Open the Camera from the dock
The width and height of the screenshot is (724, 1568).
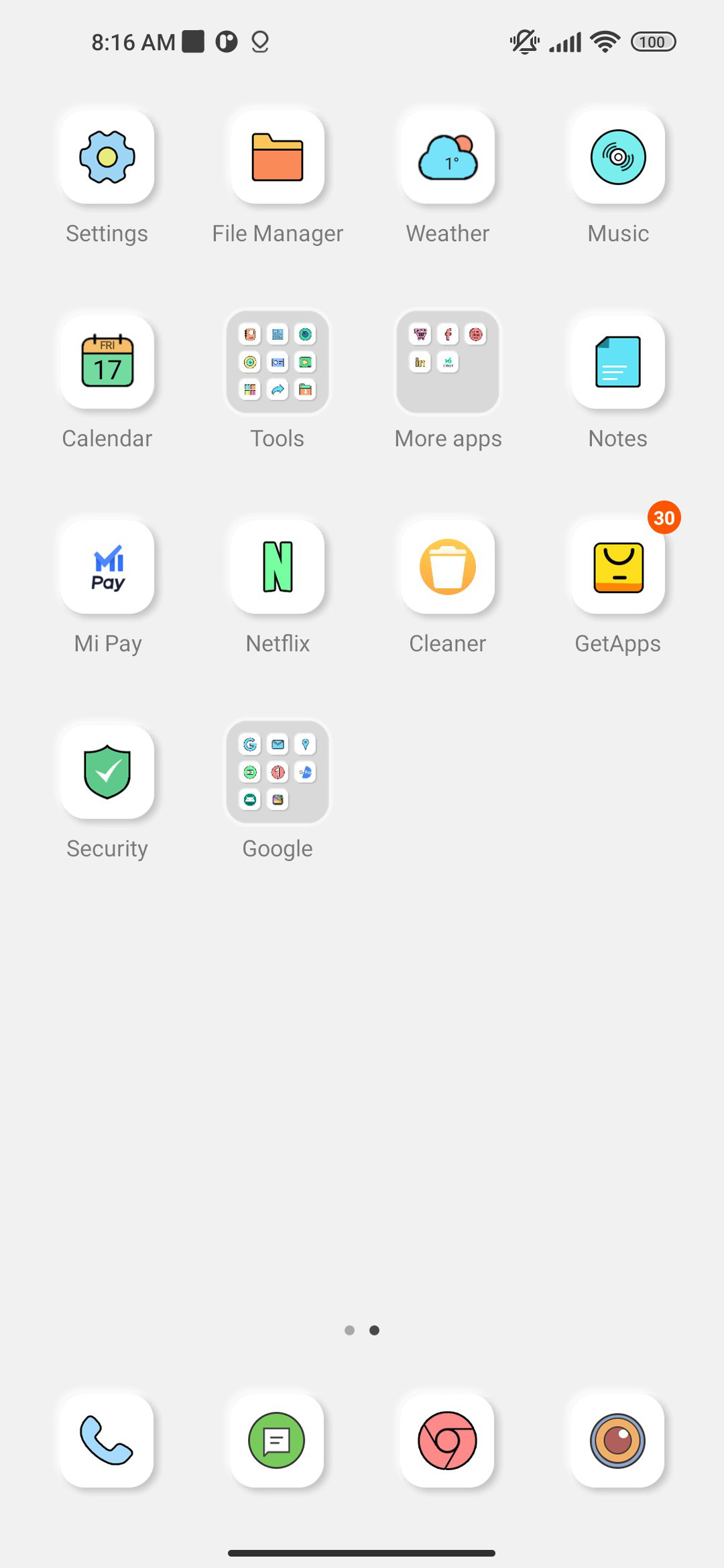[x=618, y=1441]
